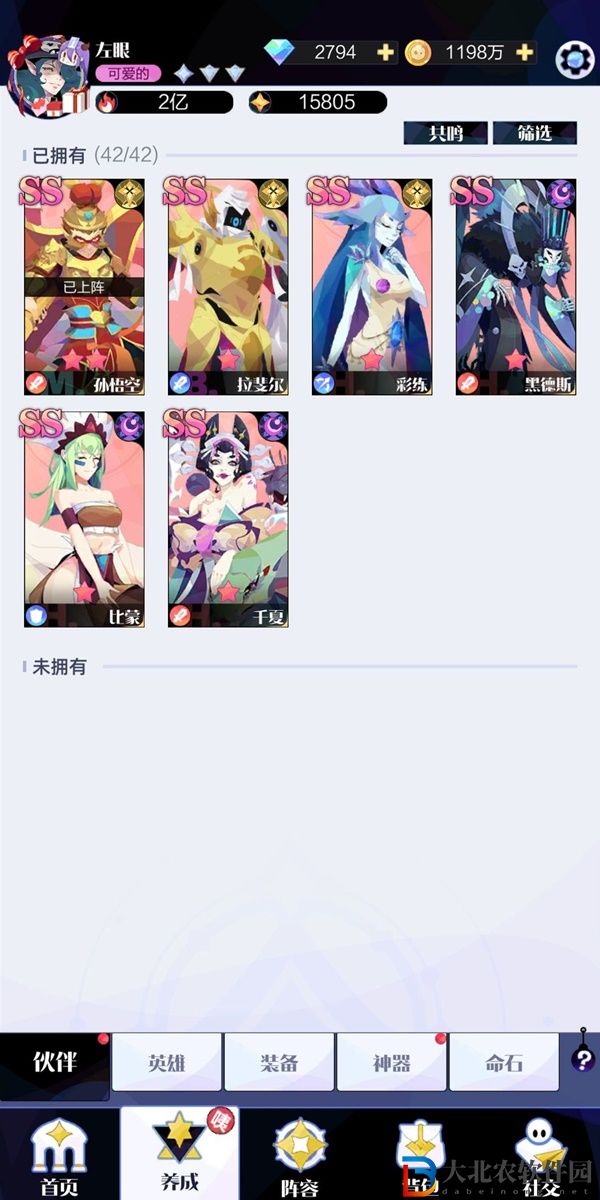View the 千夏 companion card
Image resolution: width=600 pixels, height=1200 pixels.
tap(228, 519)
